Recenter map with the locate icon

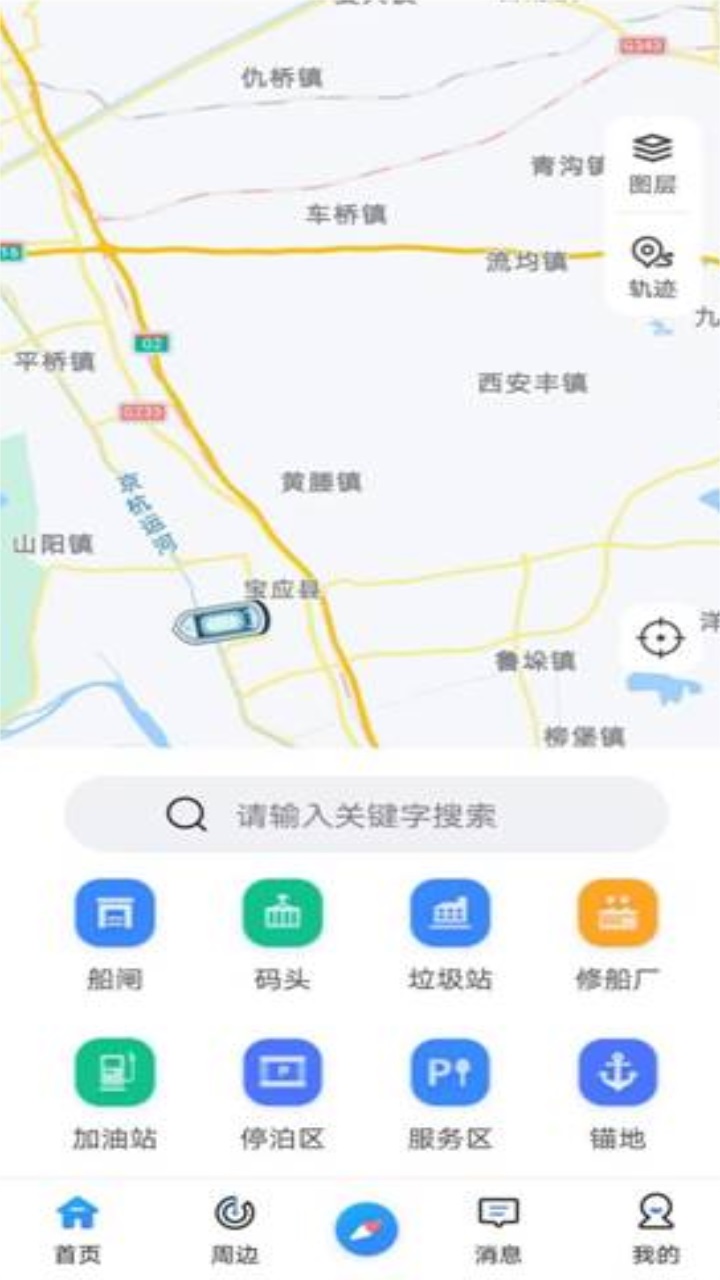(x=659, y=638)
